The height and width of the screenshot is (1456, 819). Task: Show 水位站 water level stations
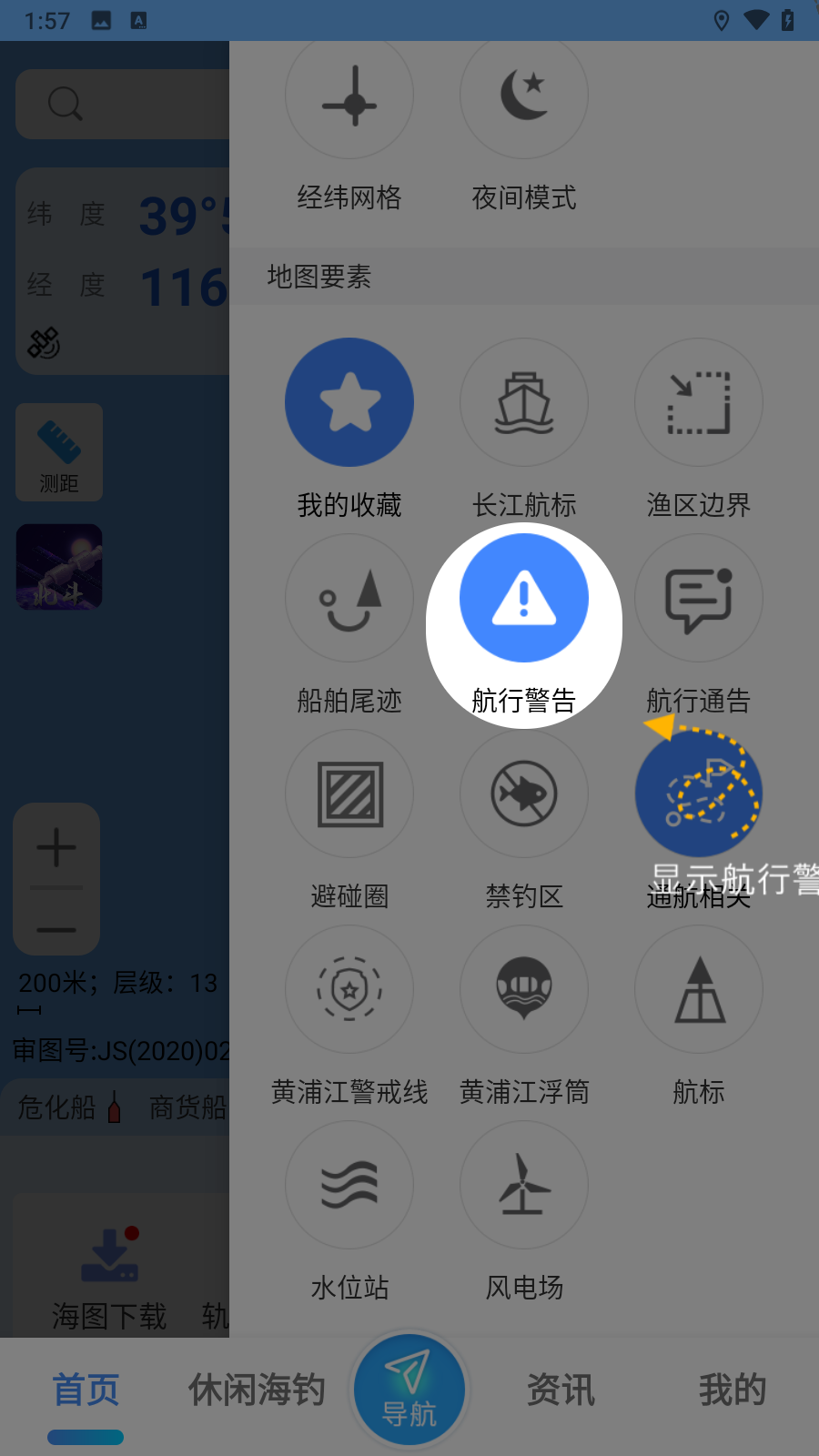tap(349, 1186)
